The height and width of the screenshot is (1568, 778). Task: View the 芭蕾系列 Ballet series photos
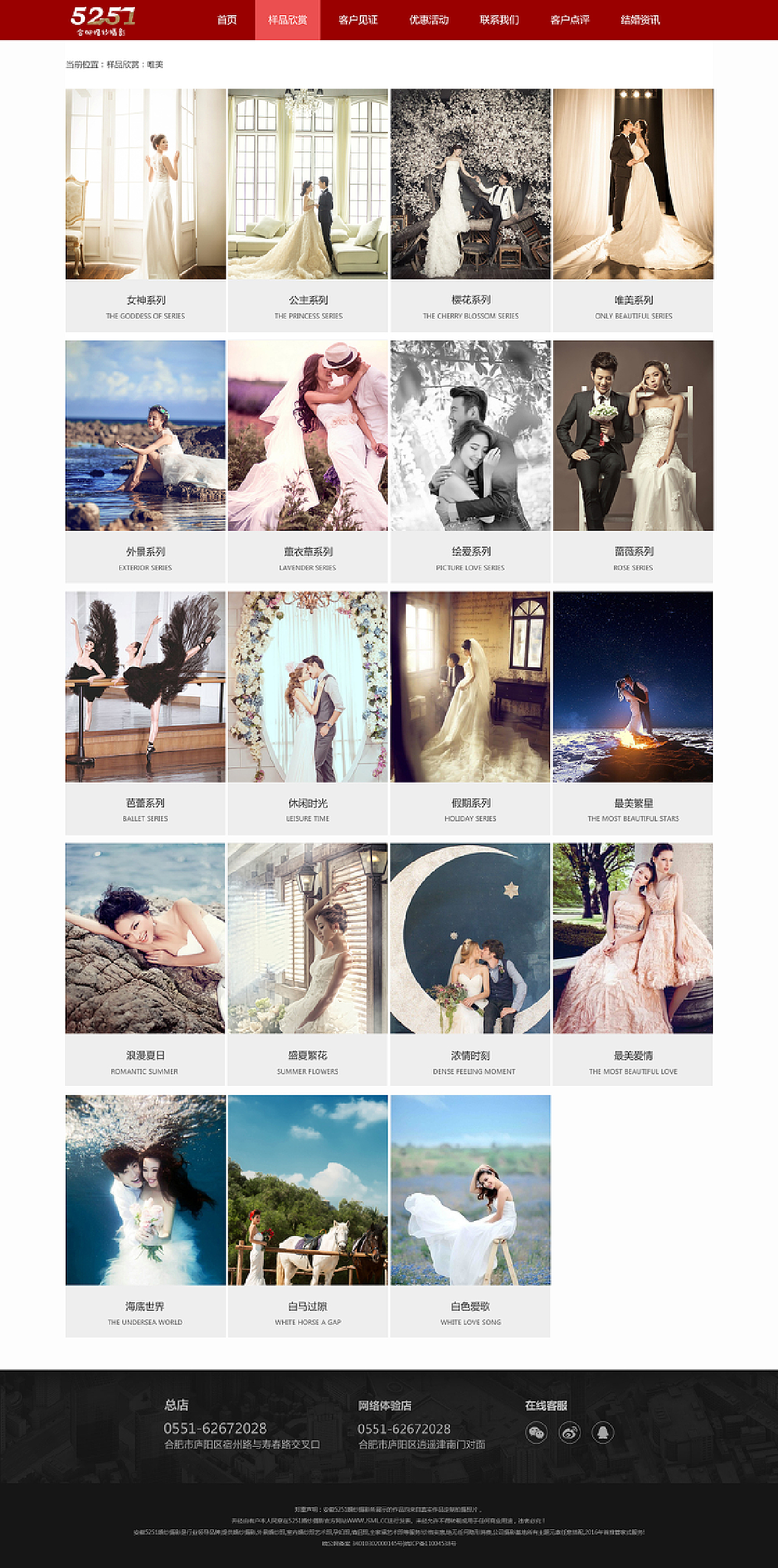point(145,686)
